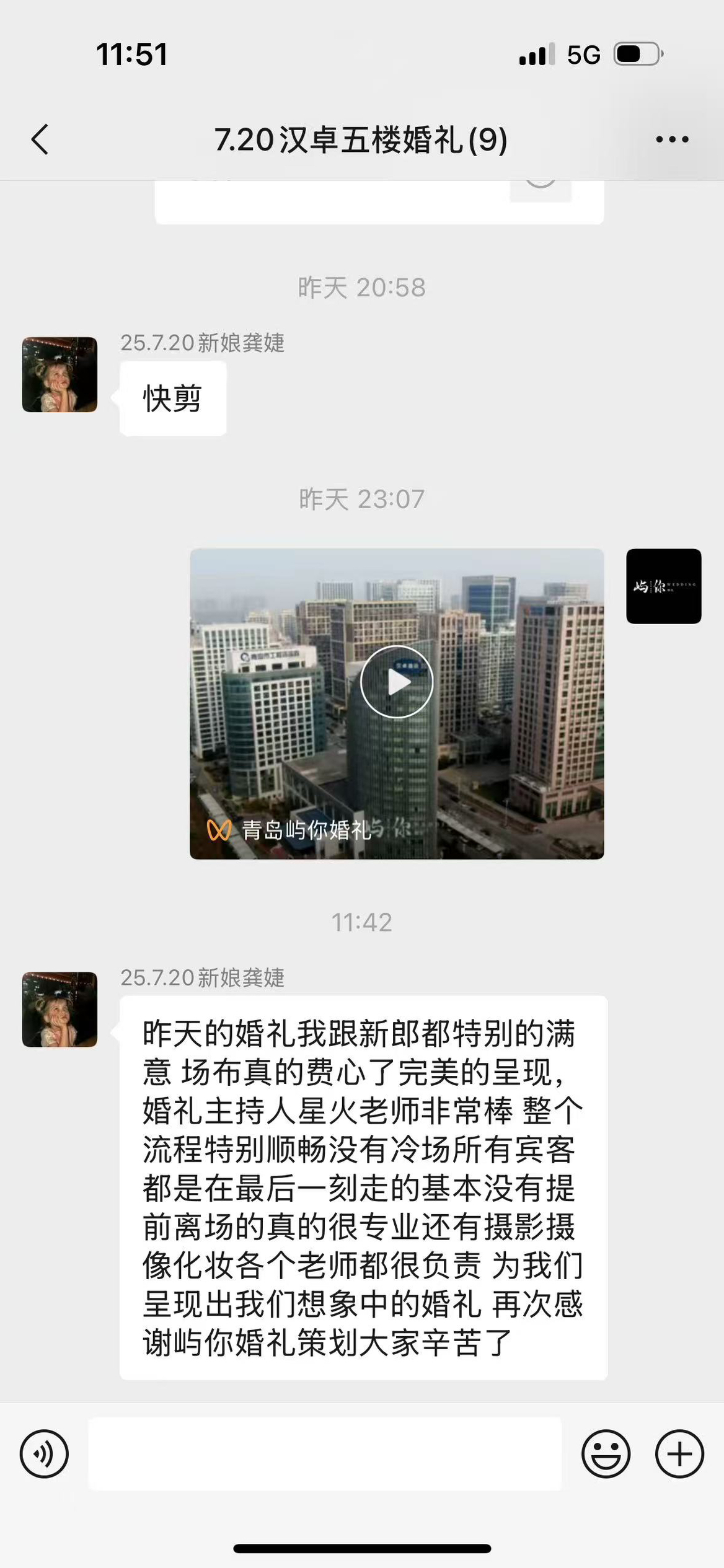Open the plus attachments menu

[x=679, y=1453]
